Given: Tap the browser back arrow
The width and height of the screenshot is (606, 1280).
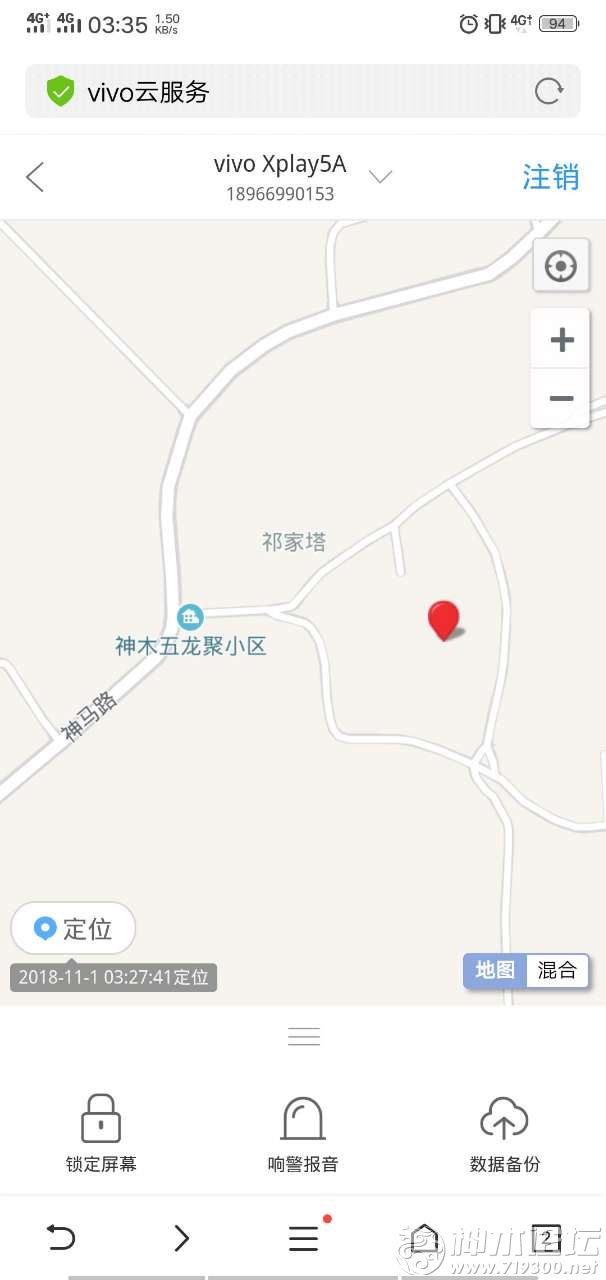Looking at the screenshot, I should click(x=61, y=1238).
